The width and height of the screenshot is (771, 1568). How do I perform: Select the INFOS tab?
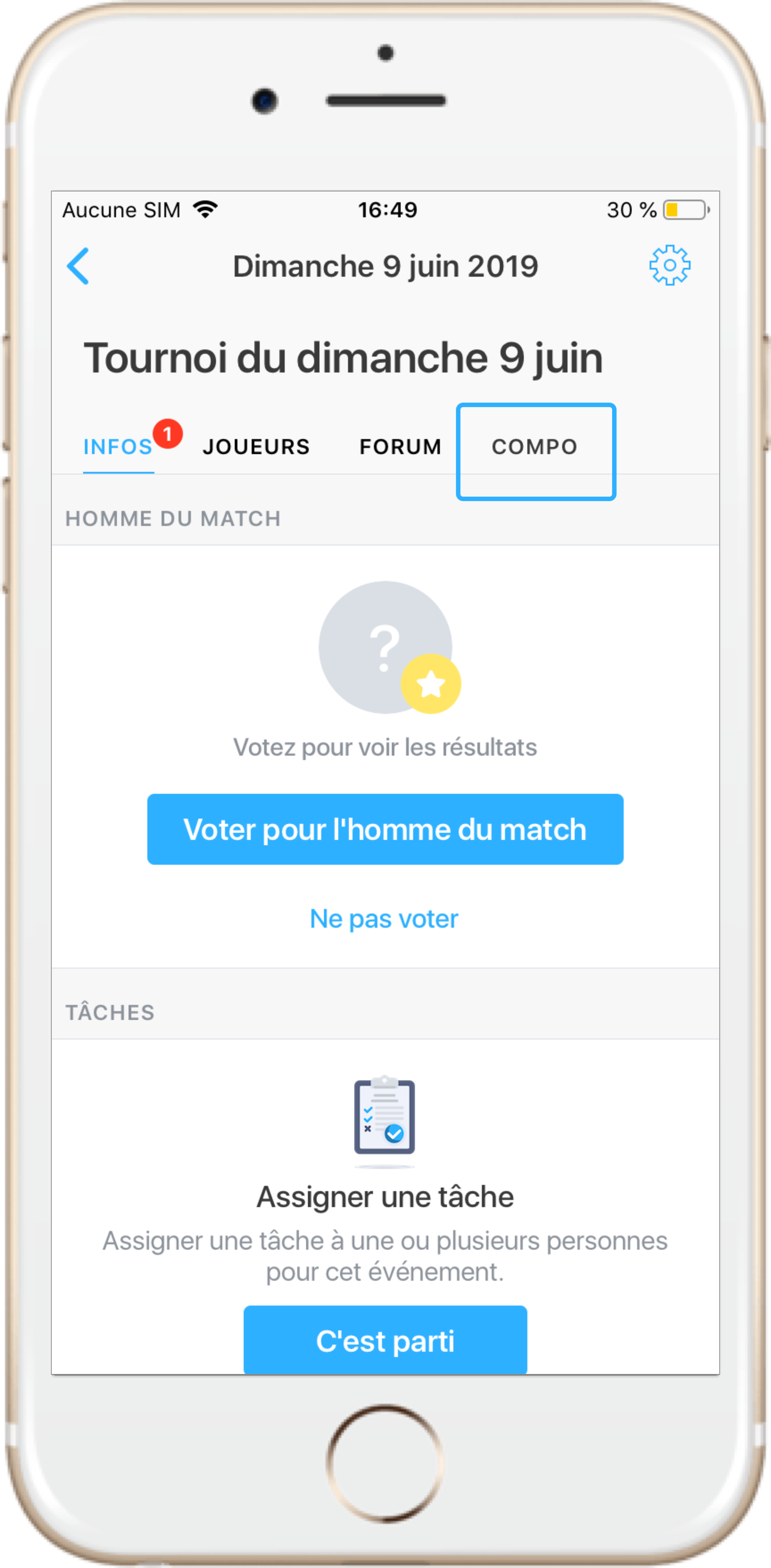tap(118, 447)
